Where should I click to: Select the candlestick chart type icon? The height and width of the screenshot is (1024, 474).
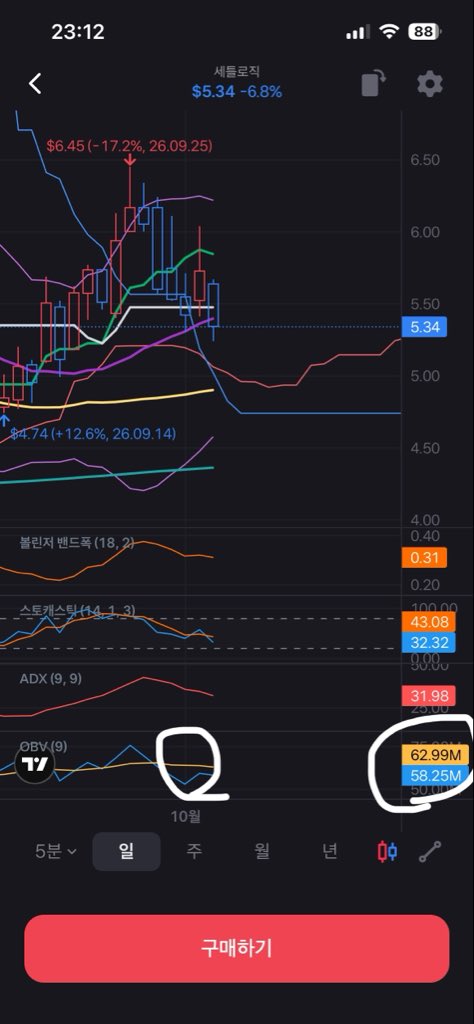[388, 852]
